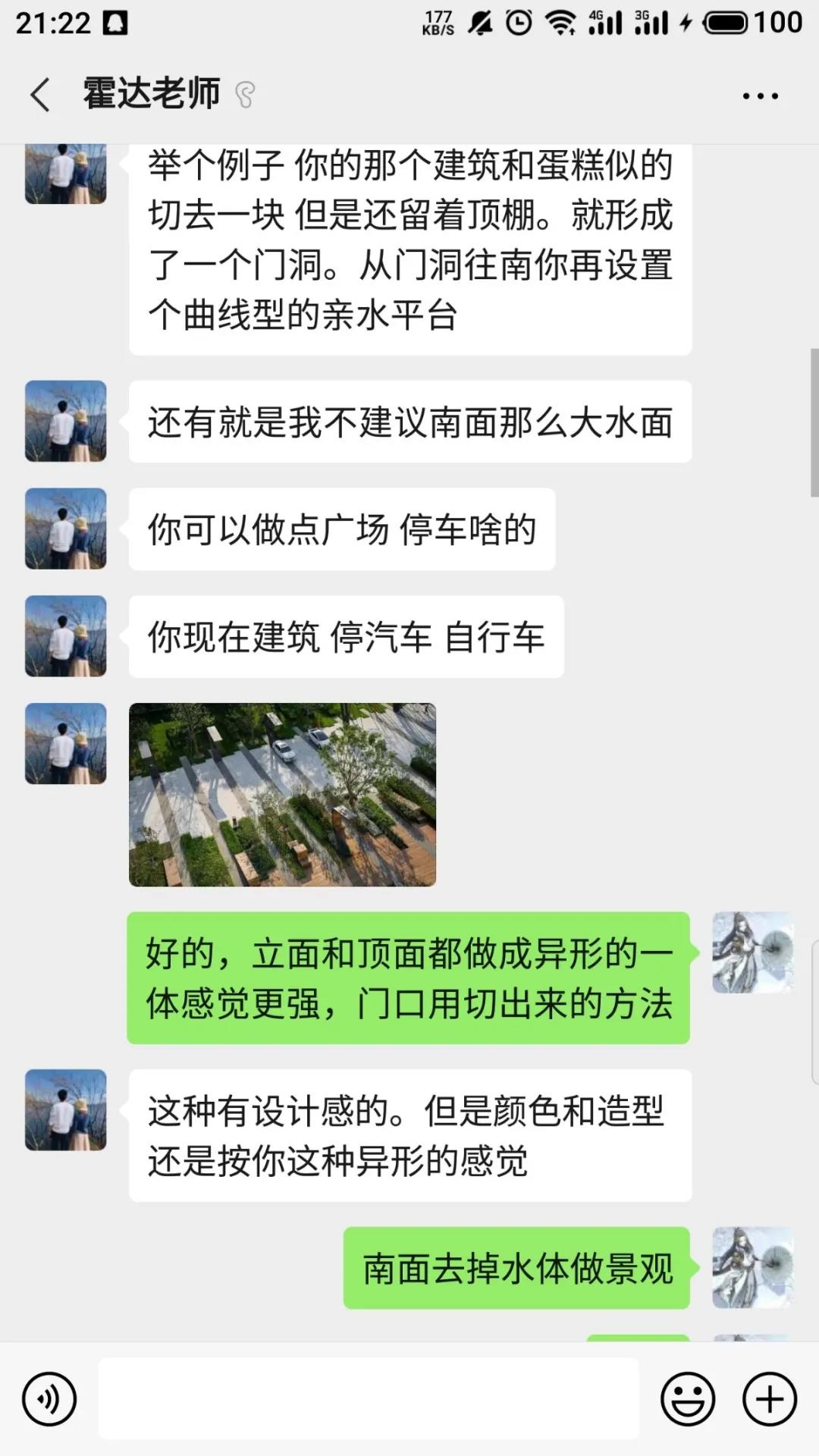Open the plus attachments menu

[x=770, y=1399]
